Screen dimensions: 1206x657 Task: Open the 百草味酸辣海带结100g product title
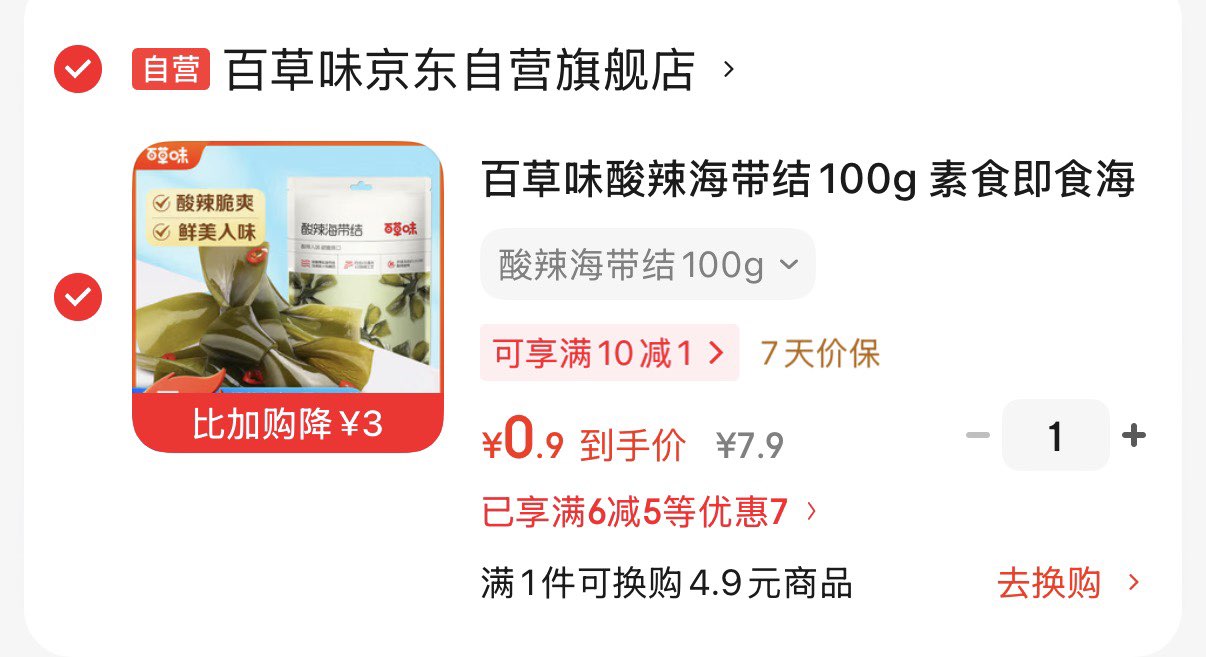808,181
